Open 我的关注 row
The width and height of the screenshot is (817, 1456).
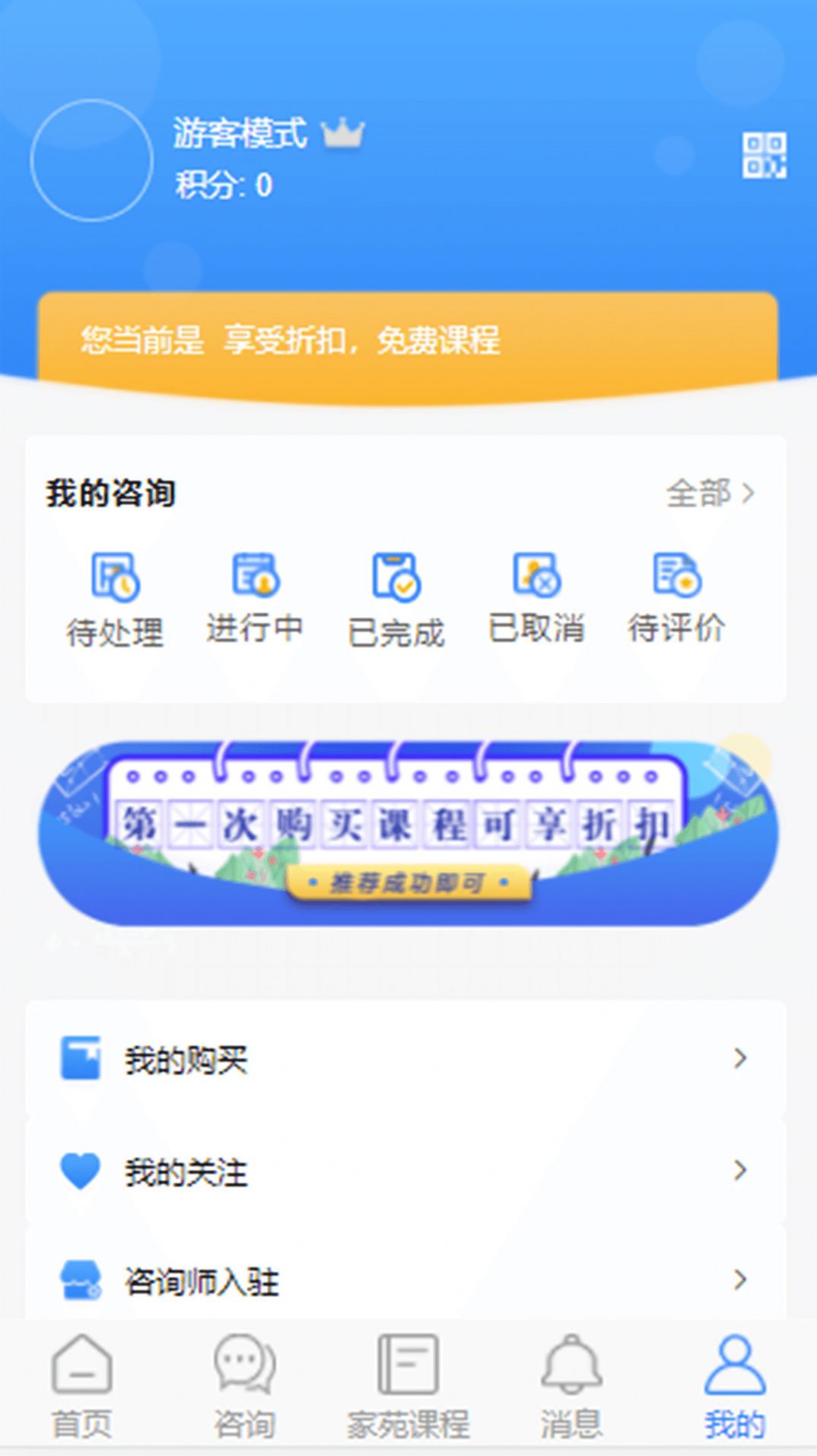tap(405, 1171)
